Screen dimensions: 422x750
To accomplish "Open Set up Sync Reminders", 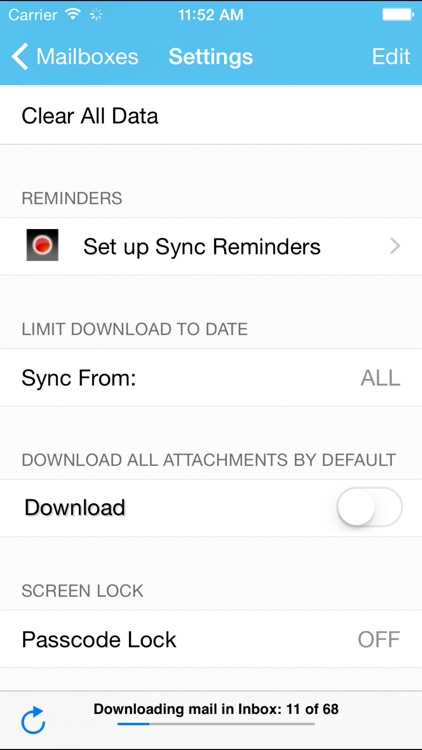I will tap(211, 246).
